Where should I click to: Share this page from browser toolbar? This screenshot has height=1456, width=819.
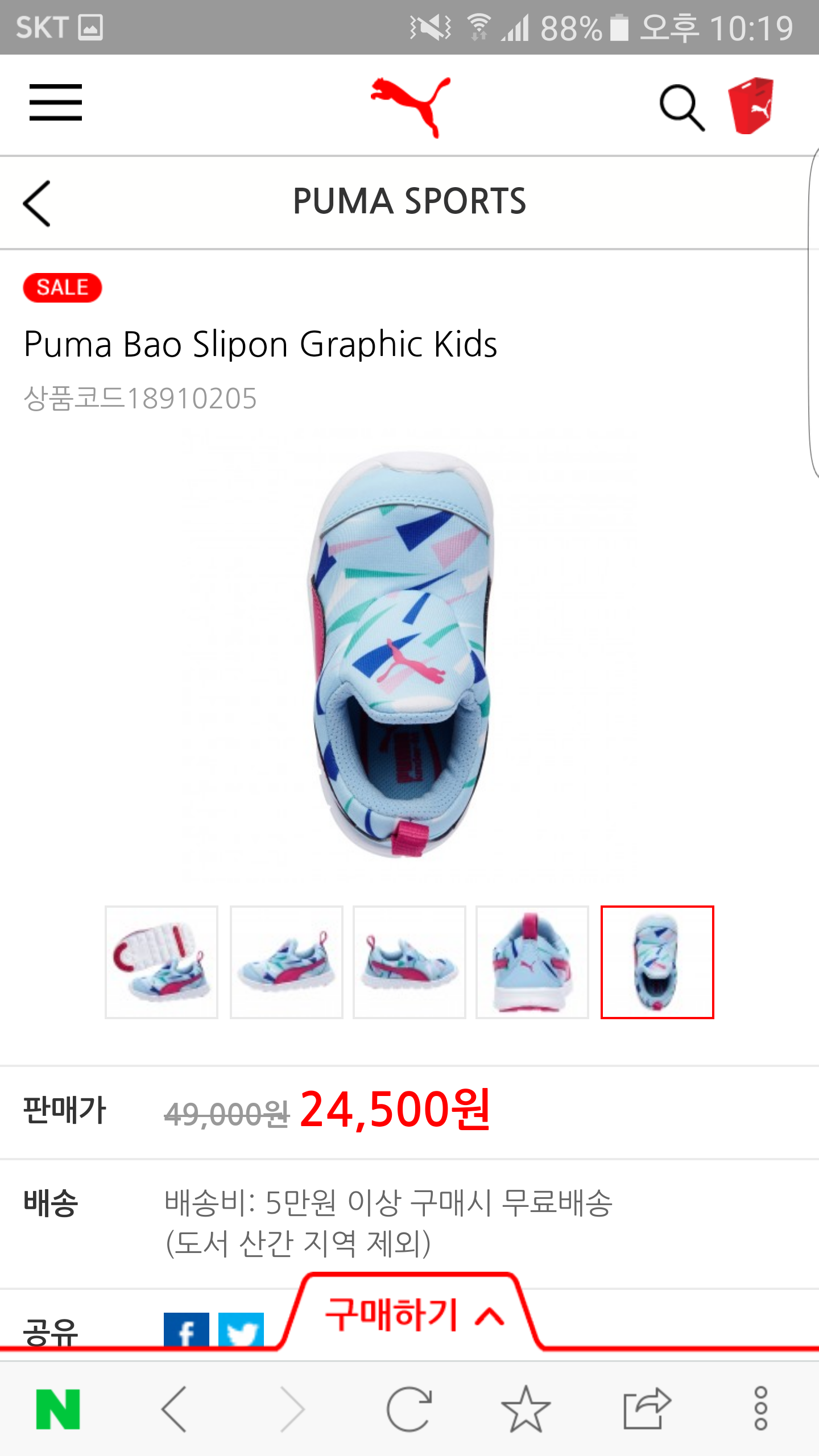[646, 1409]
